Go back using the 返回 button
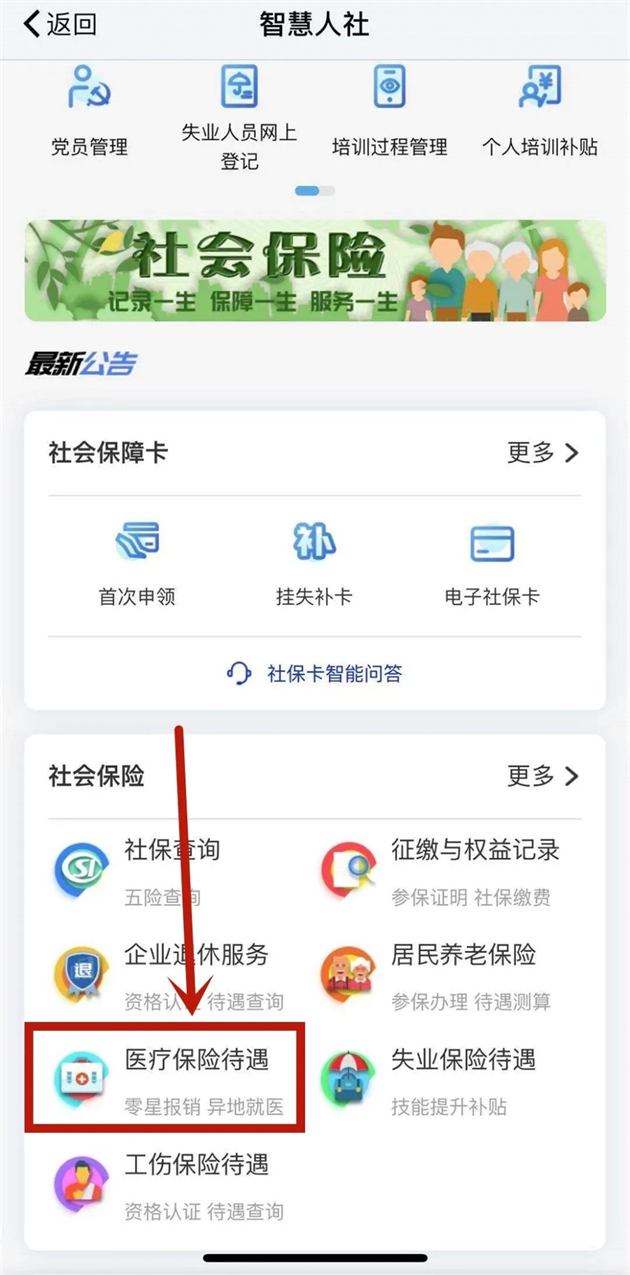The width and height of the screenshot is (630, 1275). coord(60,24)
